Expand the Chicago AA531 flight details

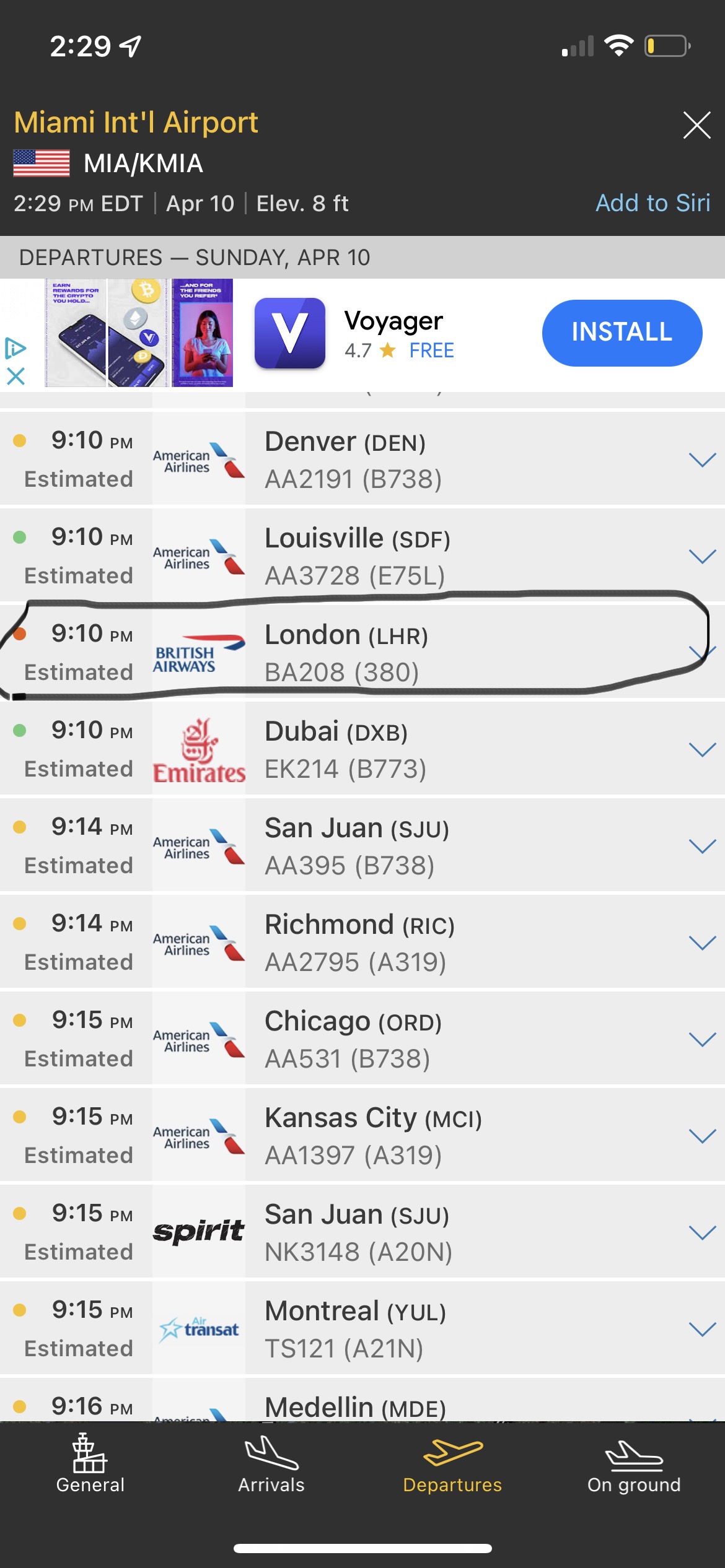[702, 1039]
